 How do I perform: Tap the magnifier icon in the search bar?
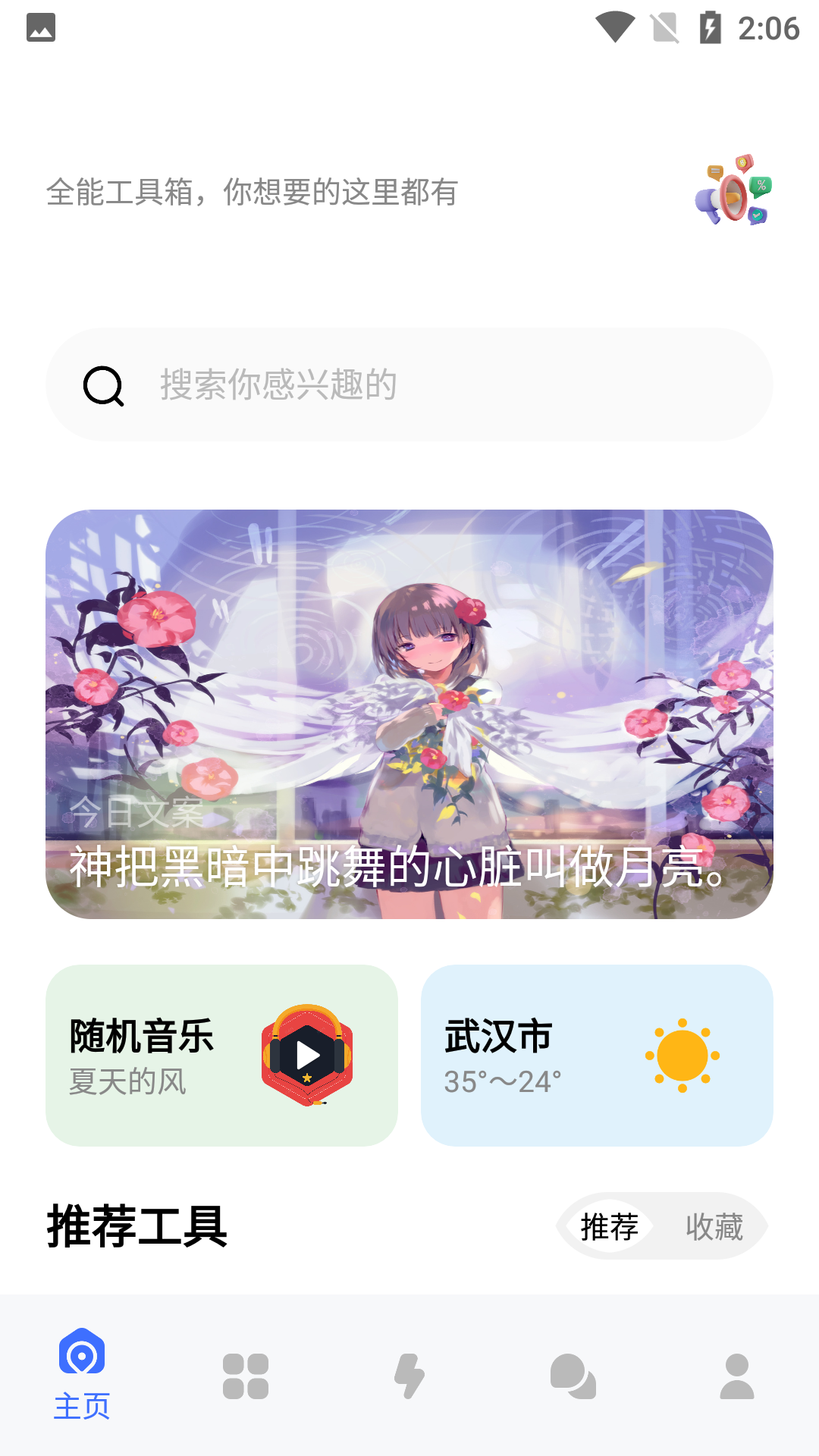tap(104, 385)
